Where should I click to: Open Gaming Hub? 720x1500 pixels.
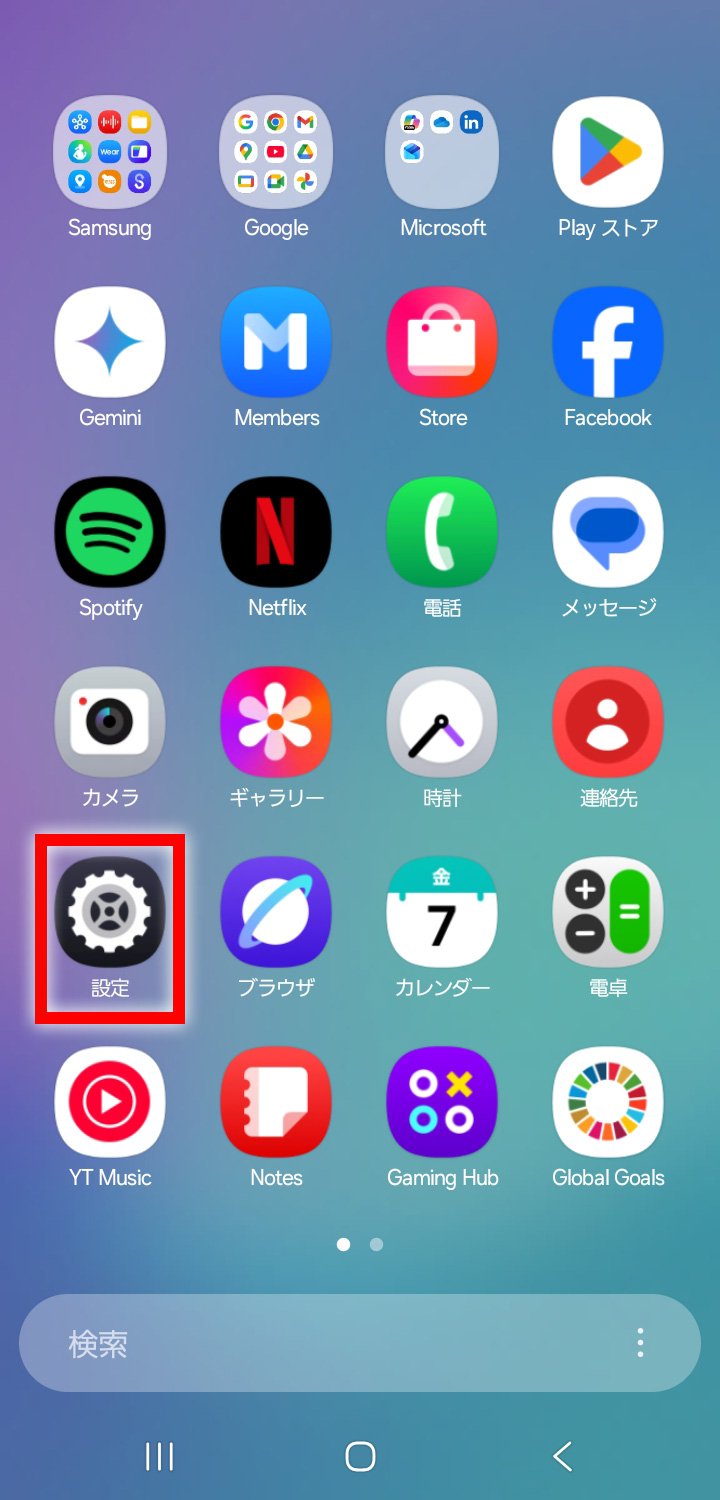point(442,1101)
